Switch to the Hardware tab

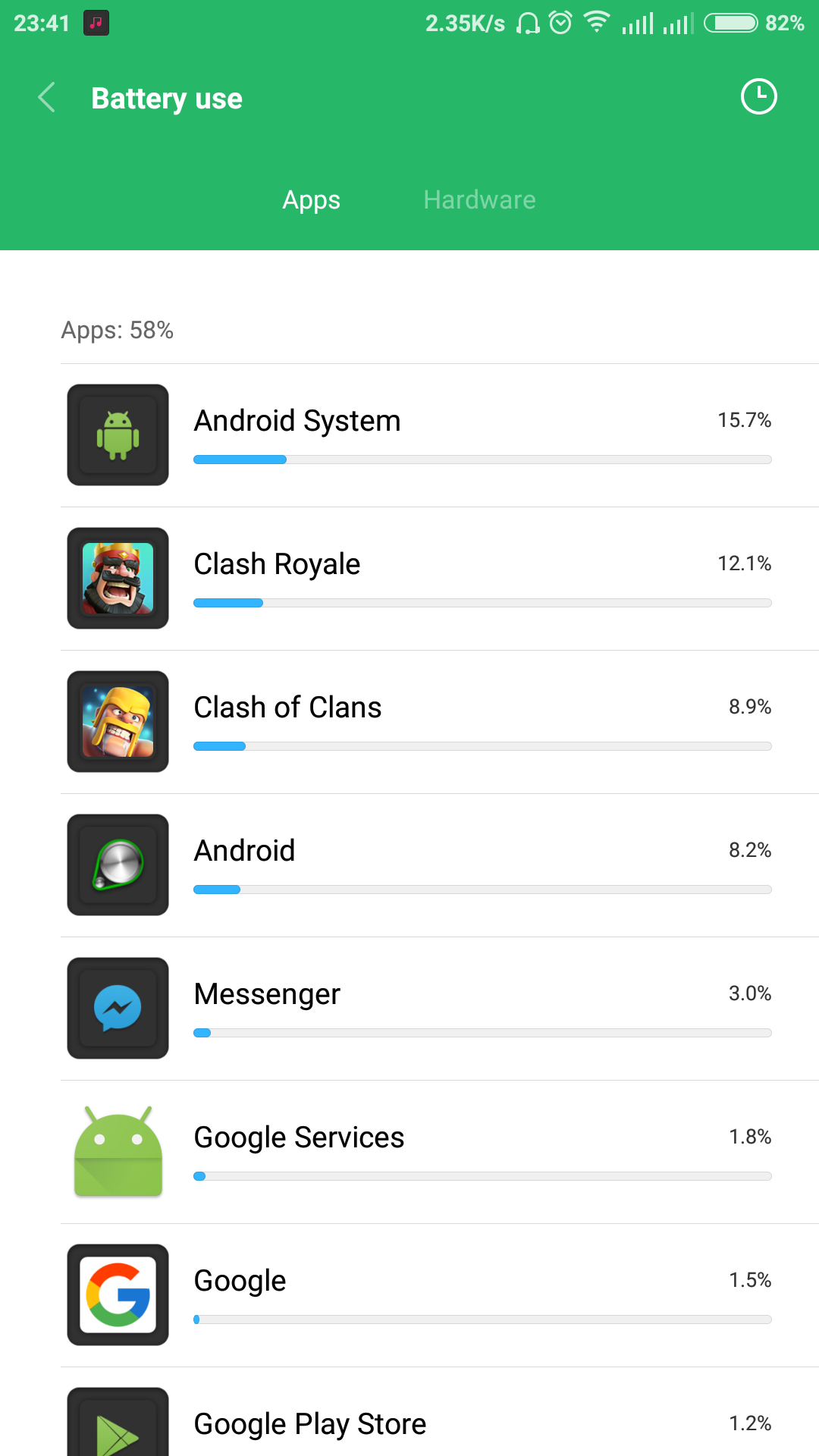click(479, 199)
